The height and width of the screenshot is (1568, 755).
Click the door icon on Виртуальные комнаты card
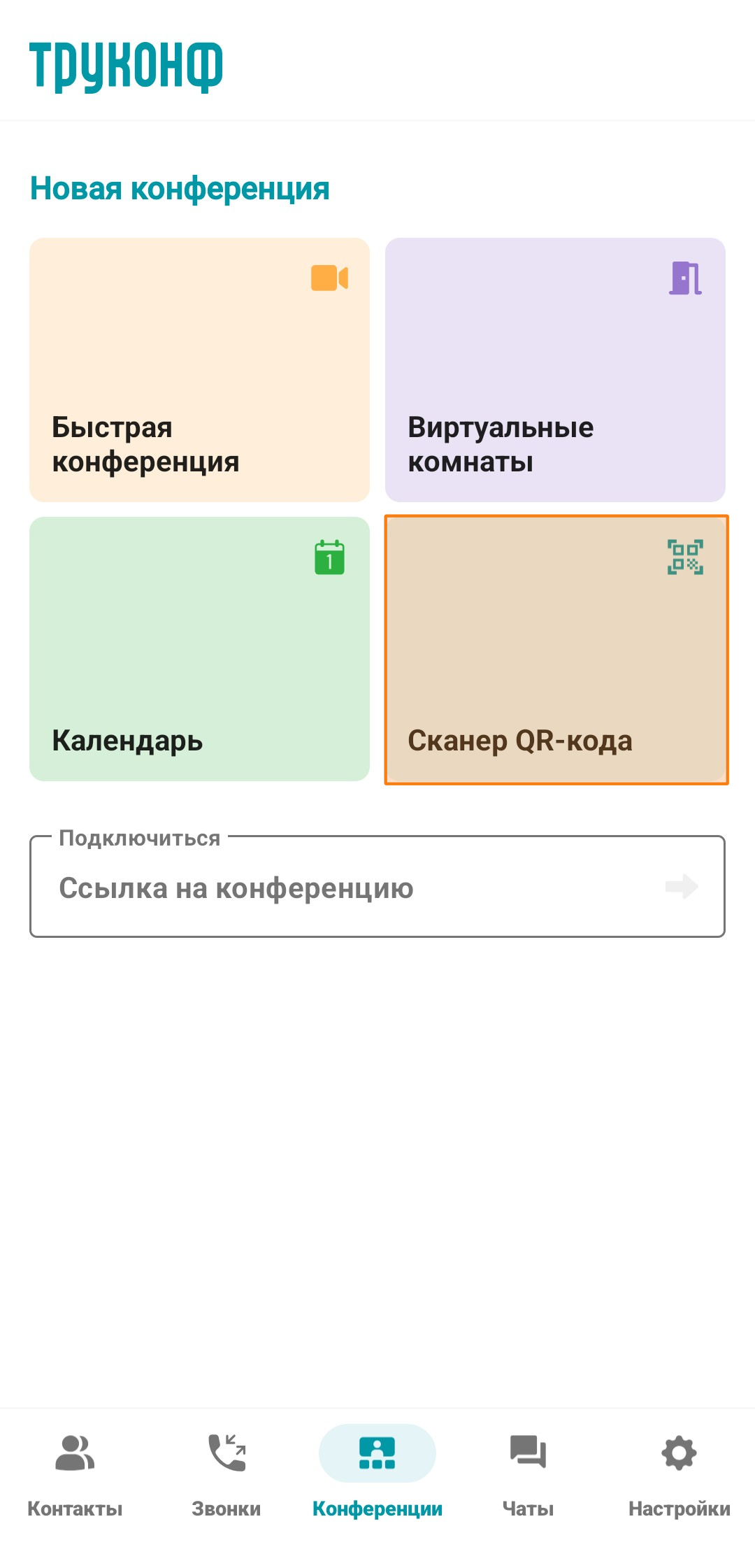[686, 278]
